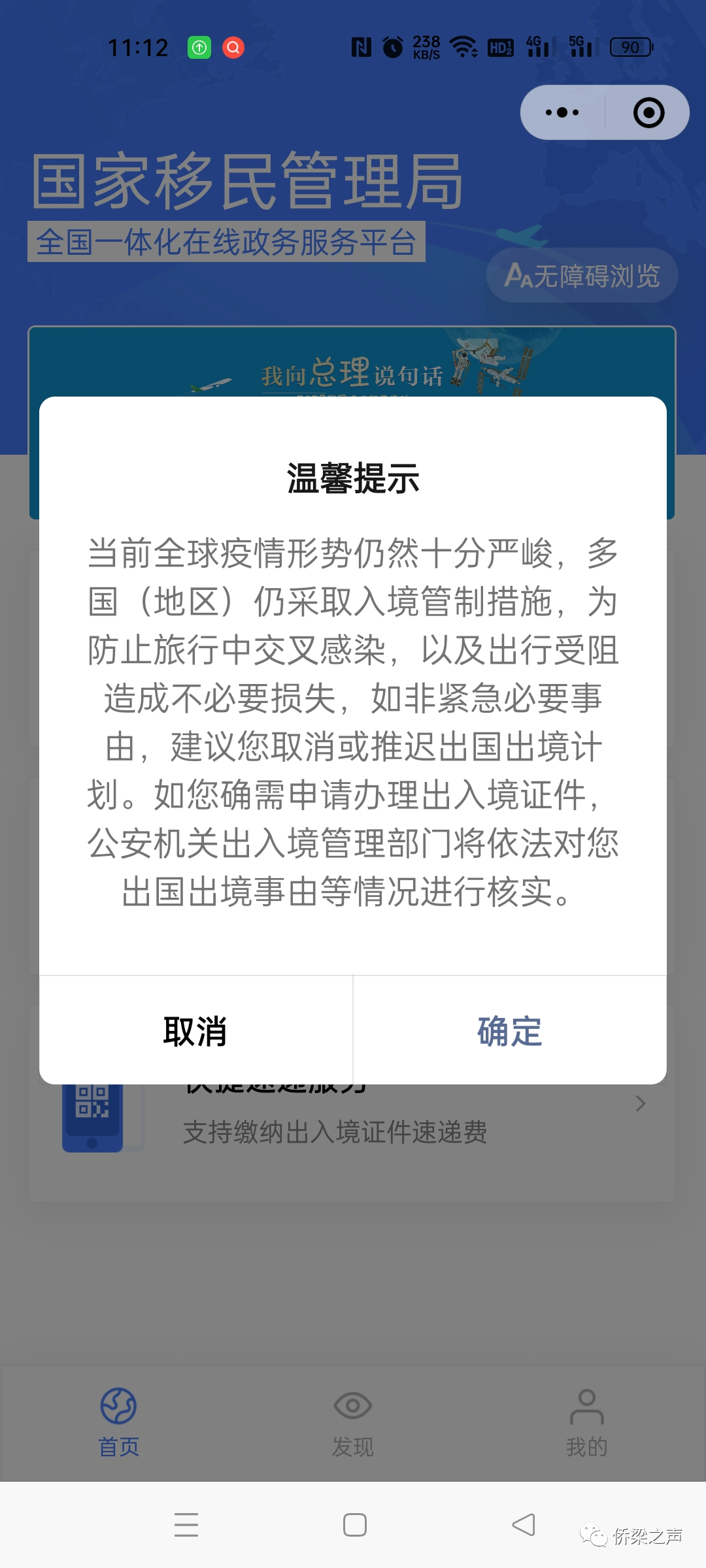Viewport: 706px width, 1568px height.
Task: Enable 无障碍浏览 accessibility mode
Action: [x=582, y=276]
